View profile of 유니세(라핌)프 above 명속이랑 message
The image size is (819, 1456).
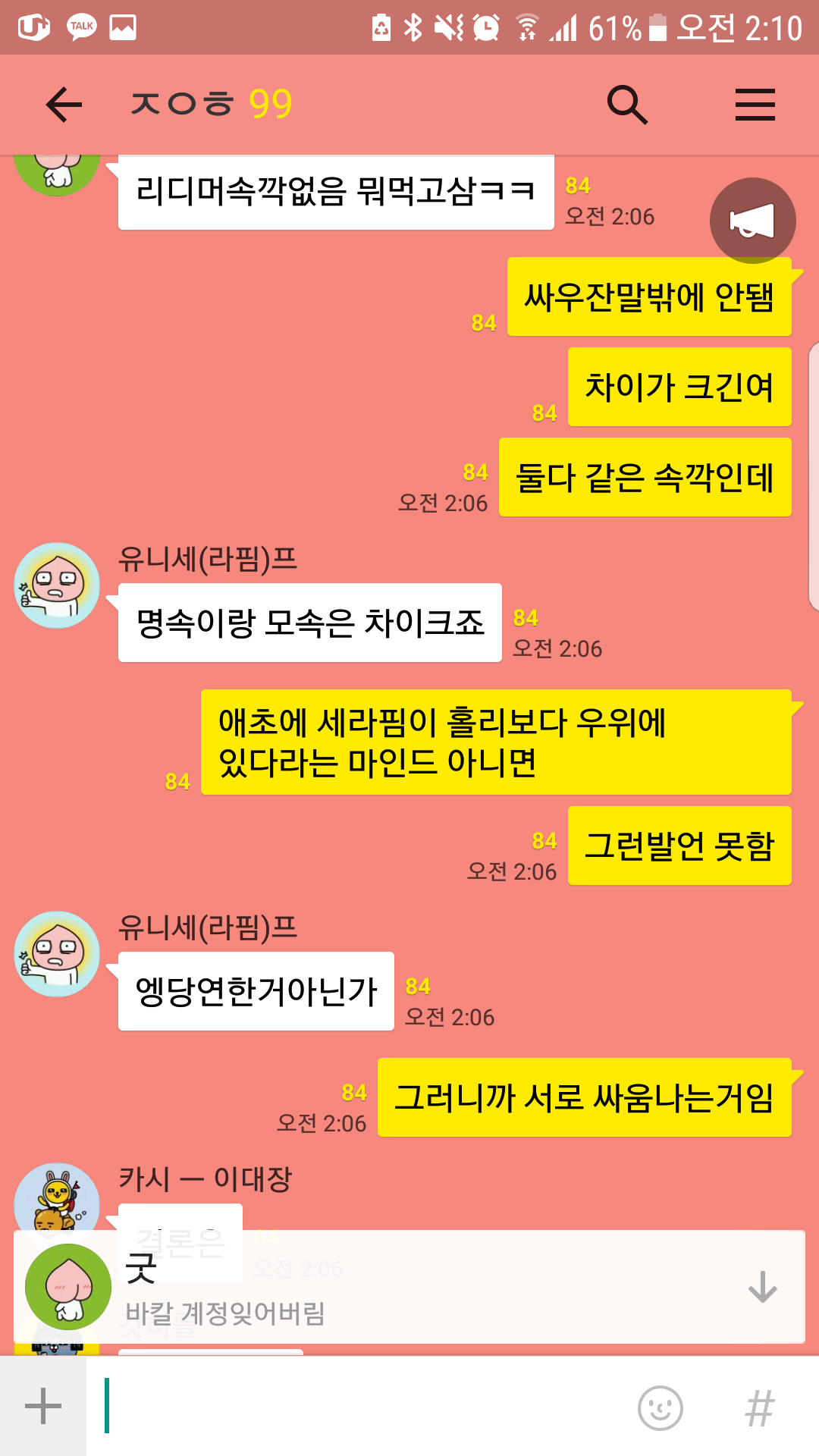[x=57, y=585]
